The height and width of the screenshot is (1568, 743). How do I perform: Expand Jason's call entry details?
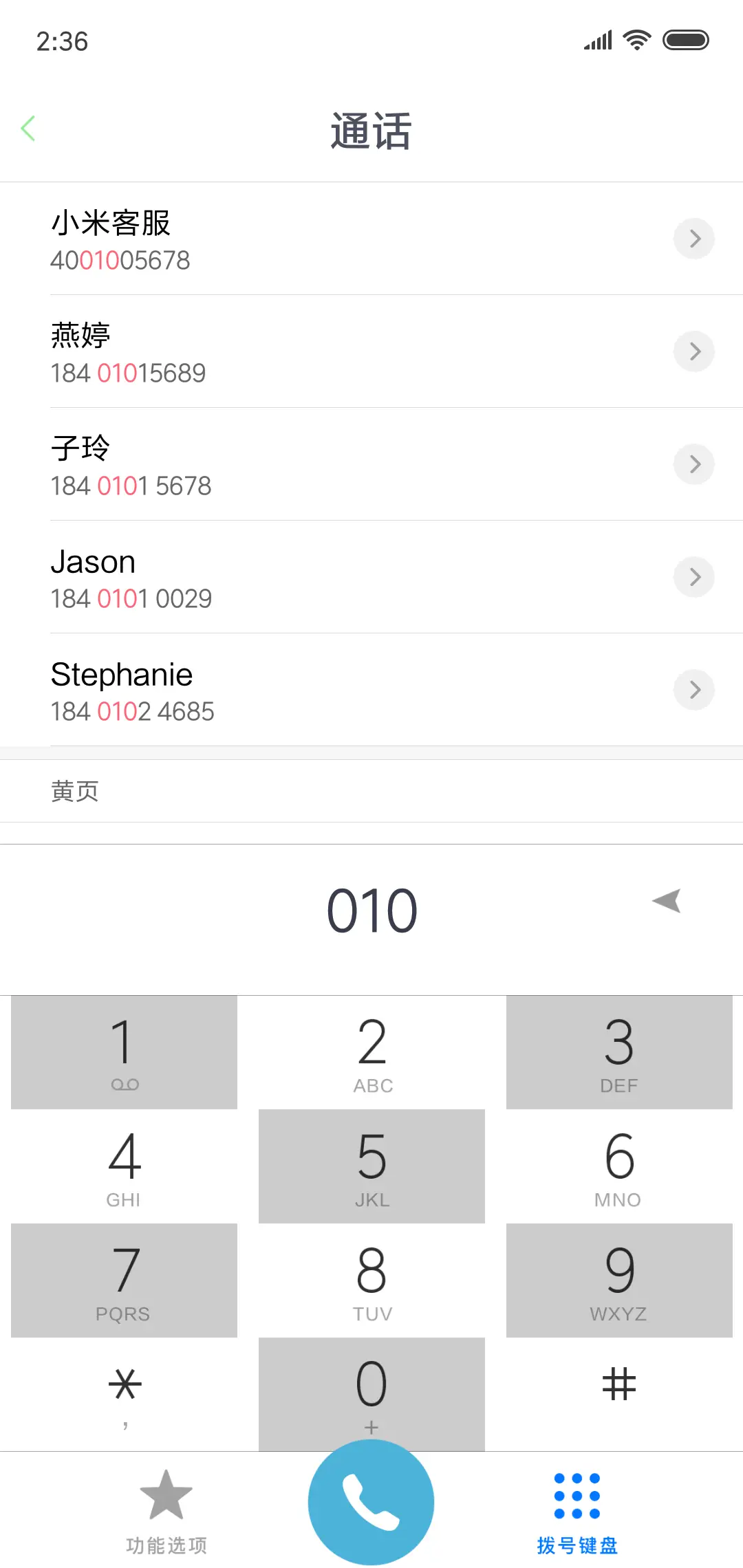click(x=694, y=577)
